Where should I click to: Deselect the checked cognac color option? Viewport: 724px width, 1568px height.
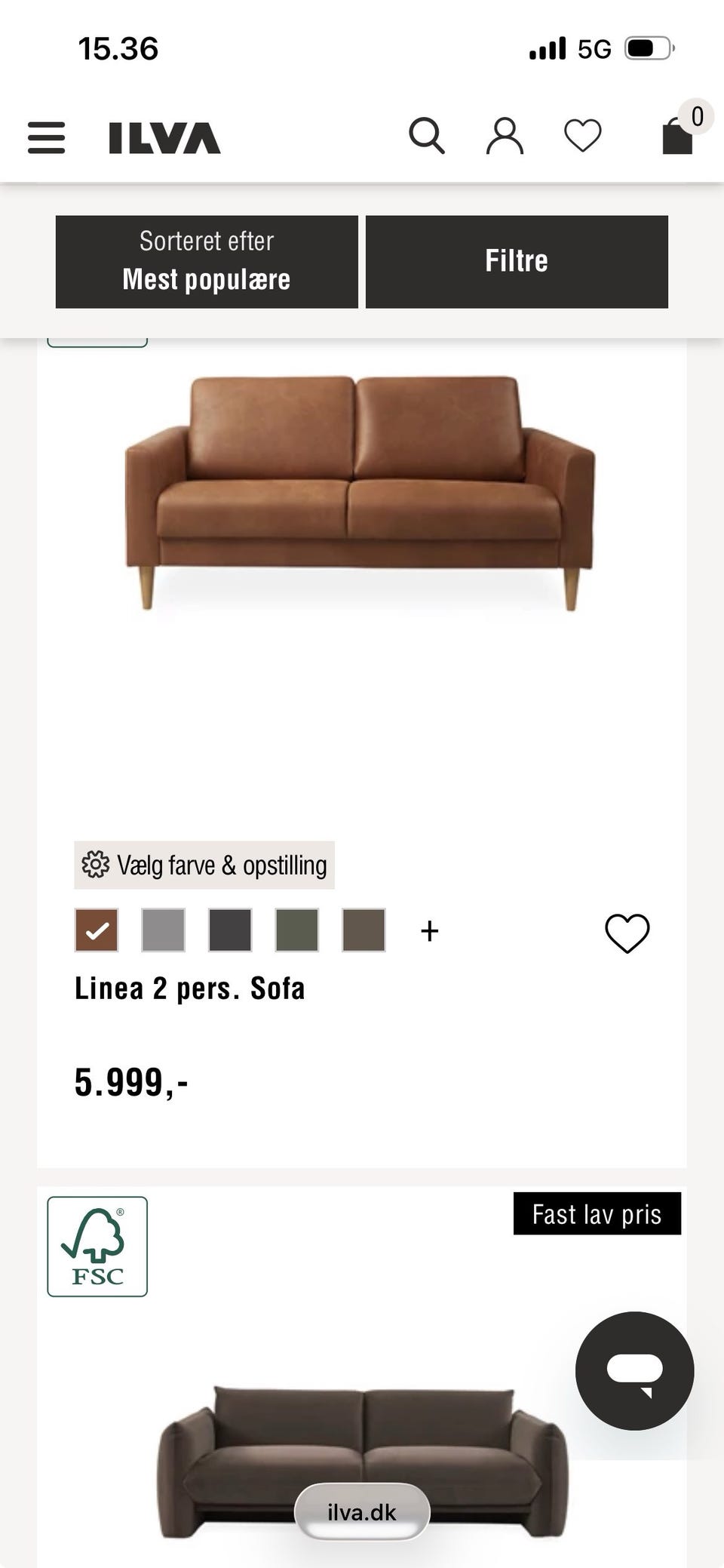pyautogui.click(x=98, y=930)
